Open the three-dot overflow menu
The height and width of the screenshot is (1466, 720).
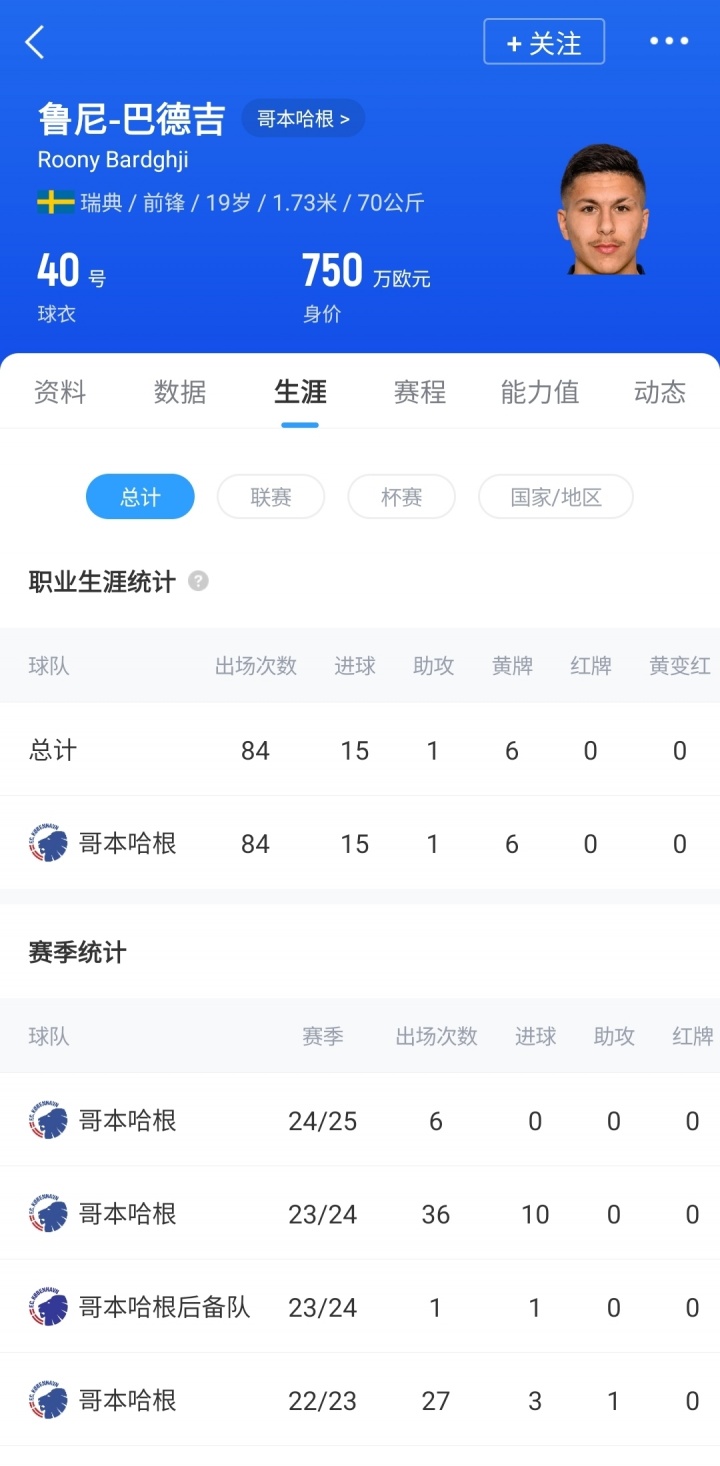(x=669, y=42)
